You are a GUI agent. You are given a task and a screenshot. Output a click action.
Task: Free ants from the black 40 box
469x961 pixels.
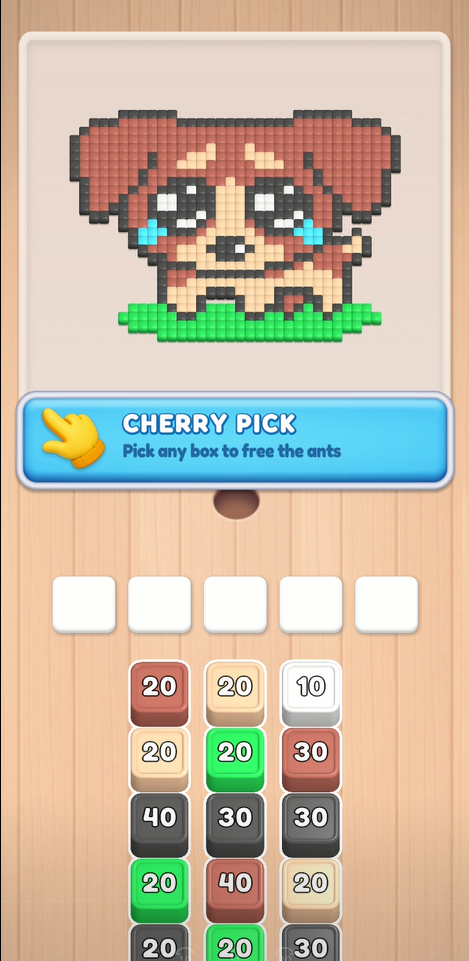tap(159, 824)
